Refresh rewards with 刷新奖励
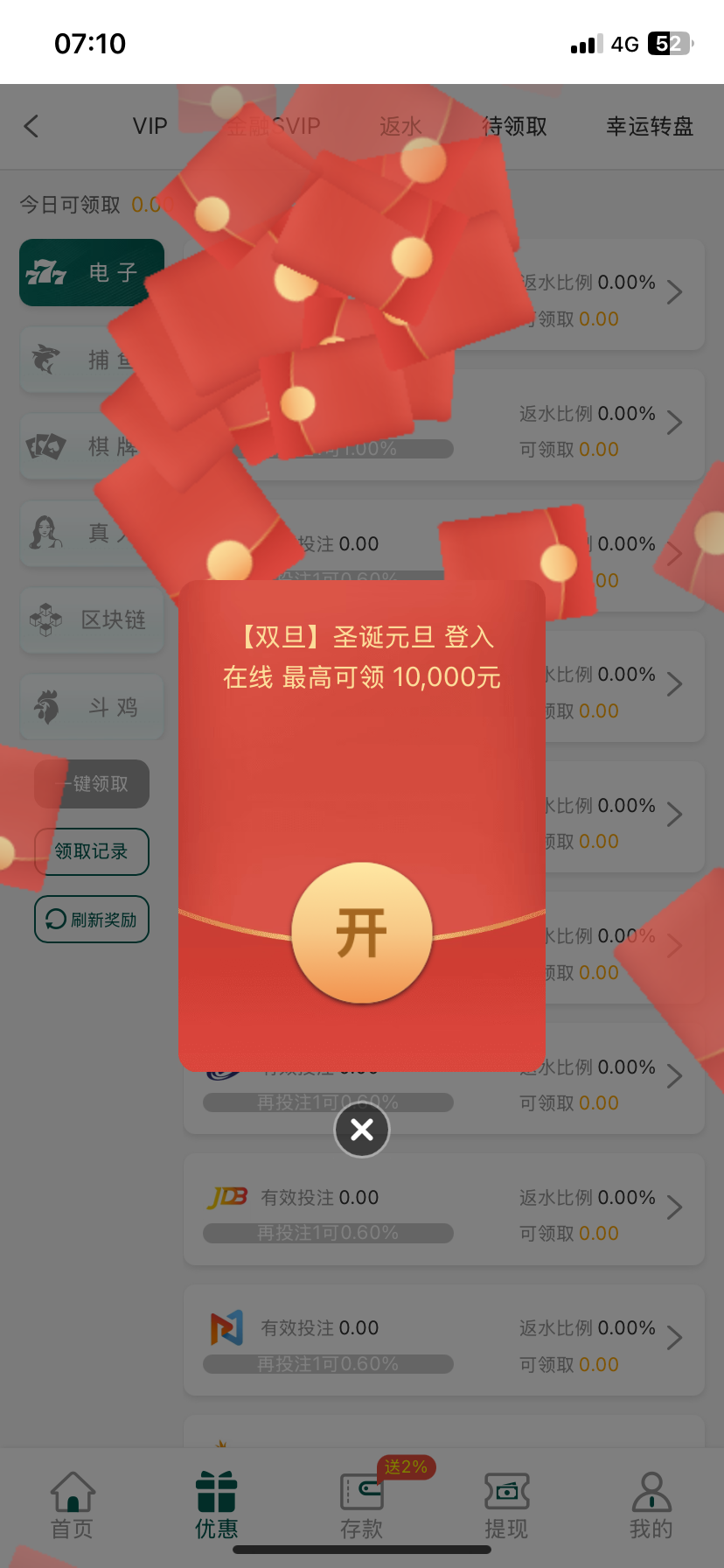724x1568 pixels. click(92, 919)
